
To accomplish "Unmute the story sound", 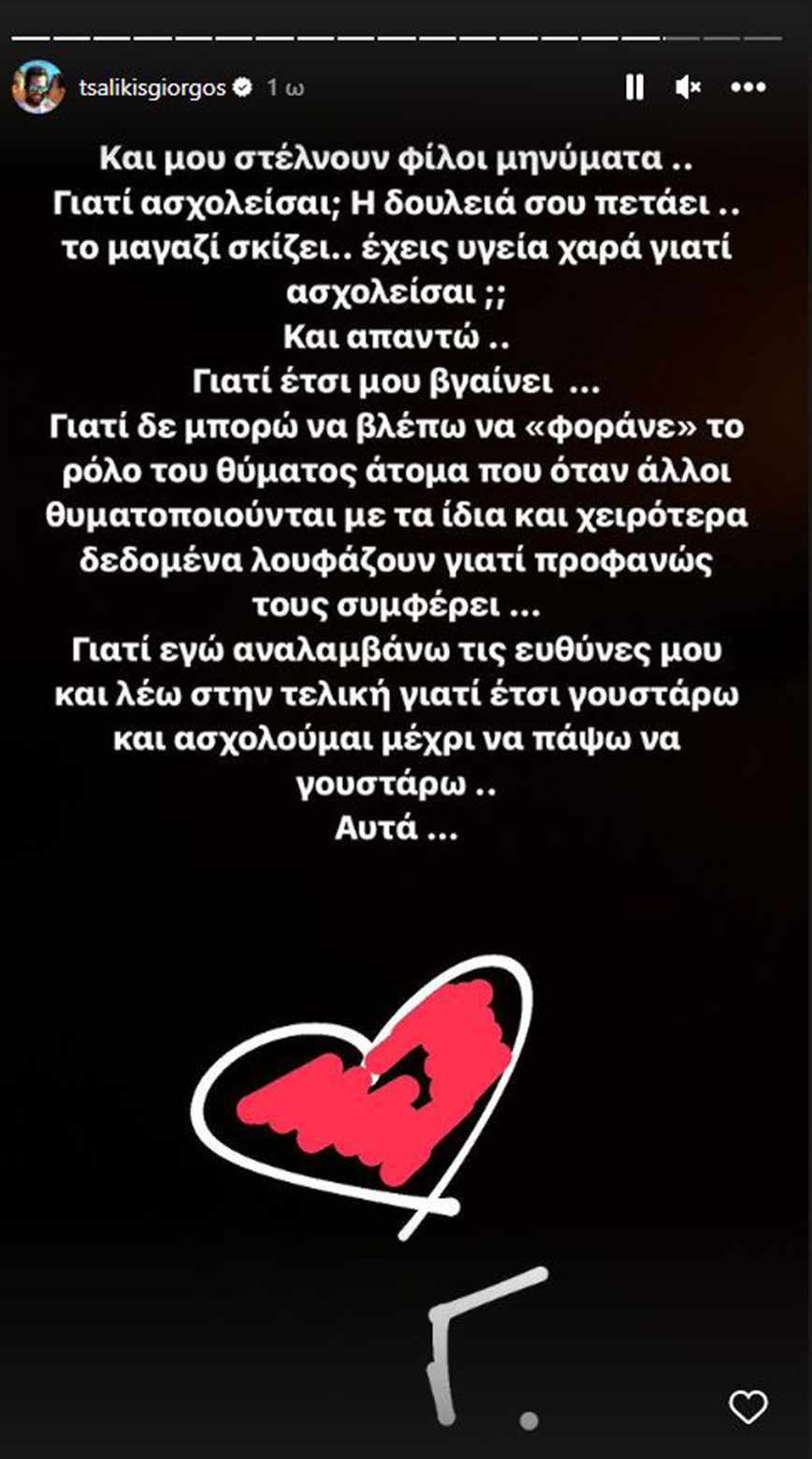I will coord(688,88).
